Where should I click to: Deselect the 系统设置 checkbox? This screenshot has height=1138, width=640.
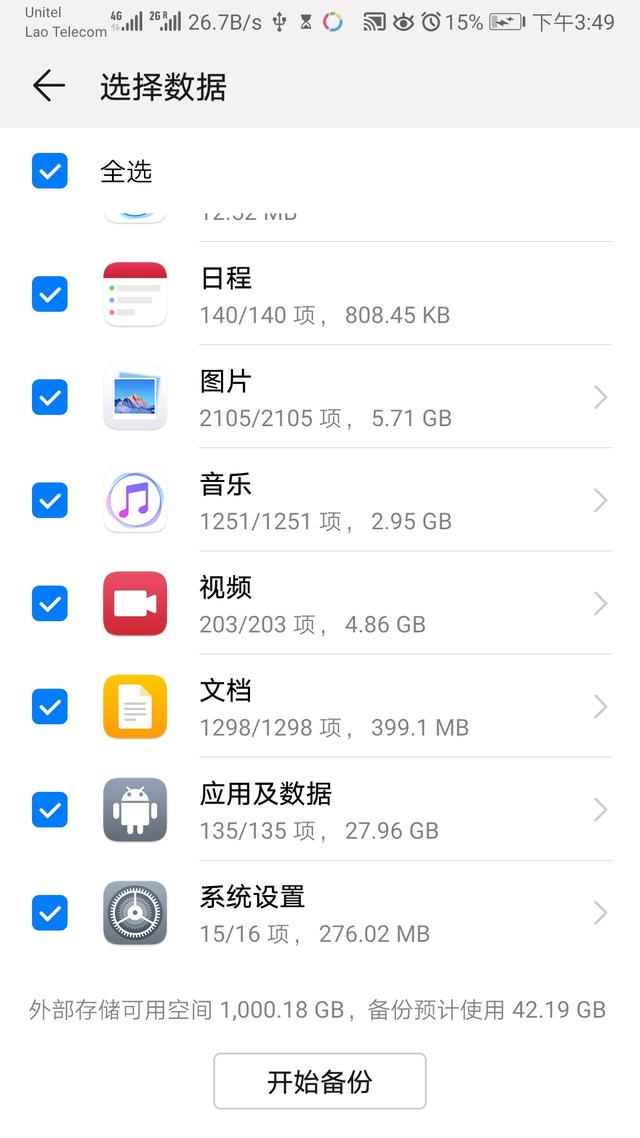point(50,912)
